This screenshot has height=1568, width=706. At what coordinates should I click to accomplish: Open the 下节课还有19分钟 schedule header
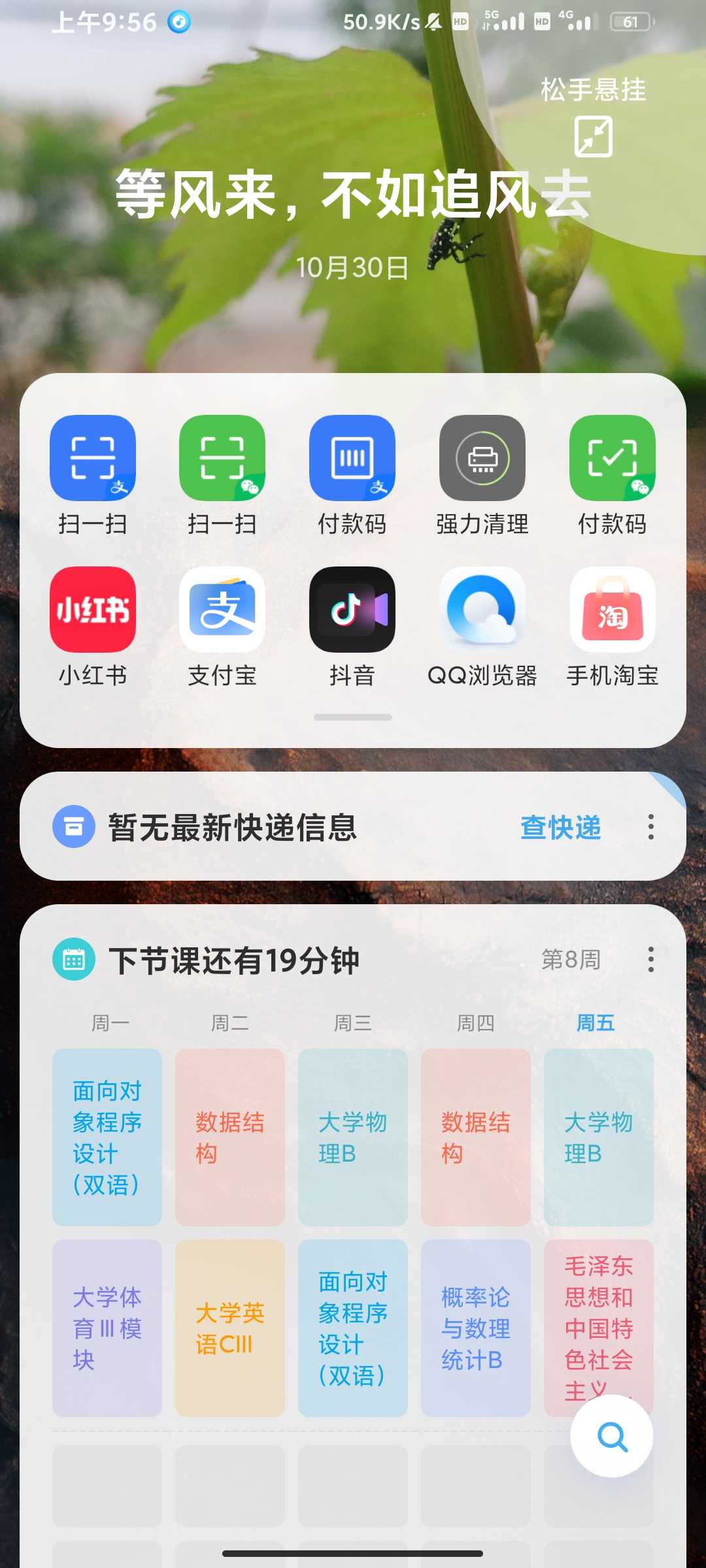(233, 960)
